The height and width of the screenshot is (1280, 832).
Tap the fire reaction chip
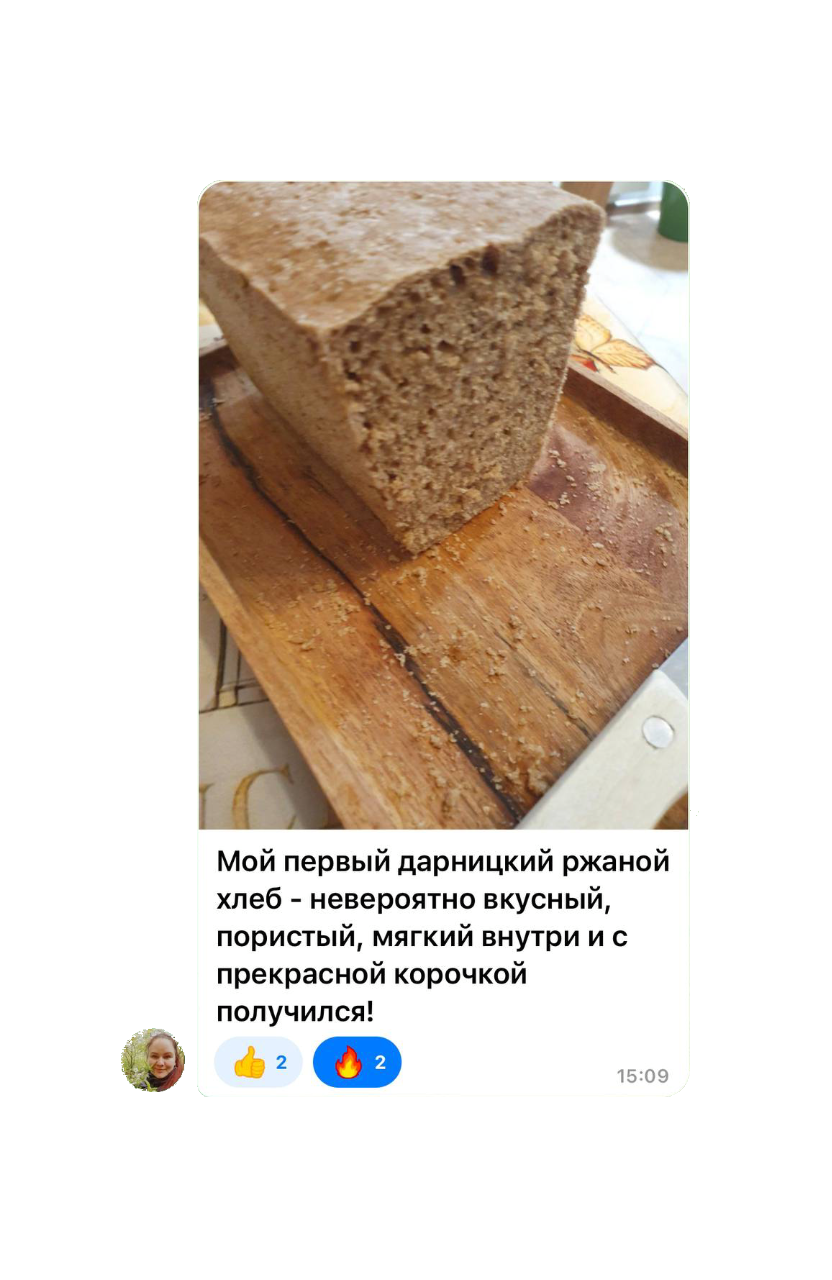(x=357, y=1062)
